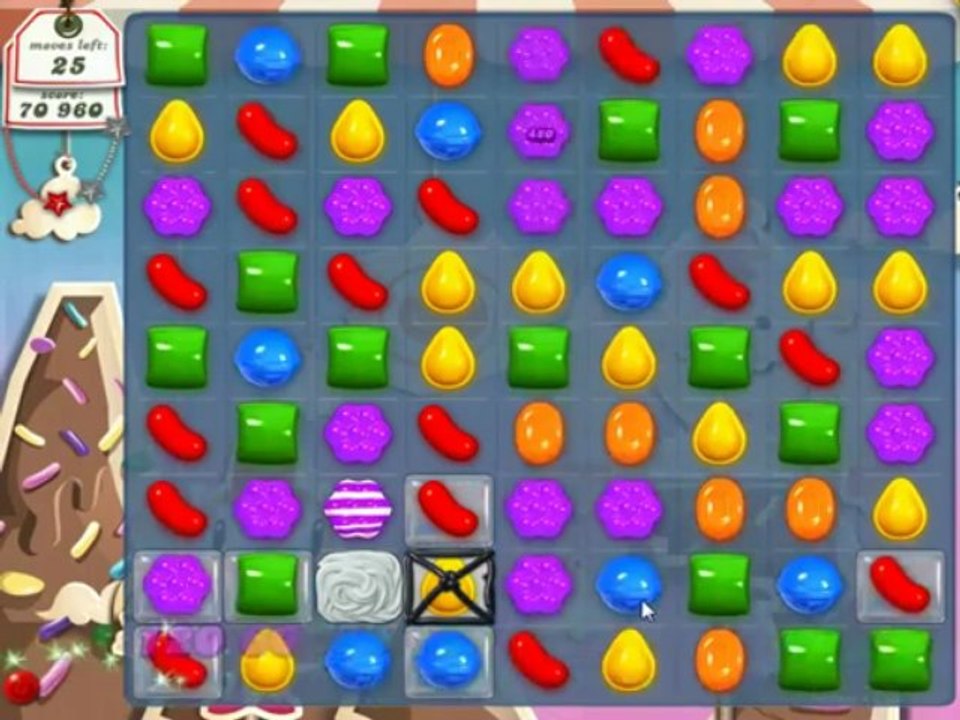The height and width of the screenshot is (720, 960).
Task: Select the blue candy under the cursor
Action: click(x=629, y=585)
